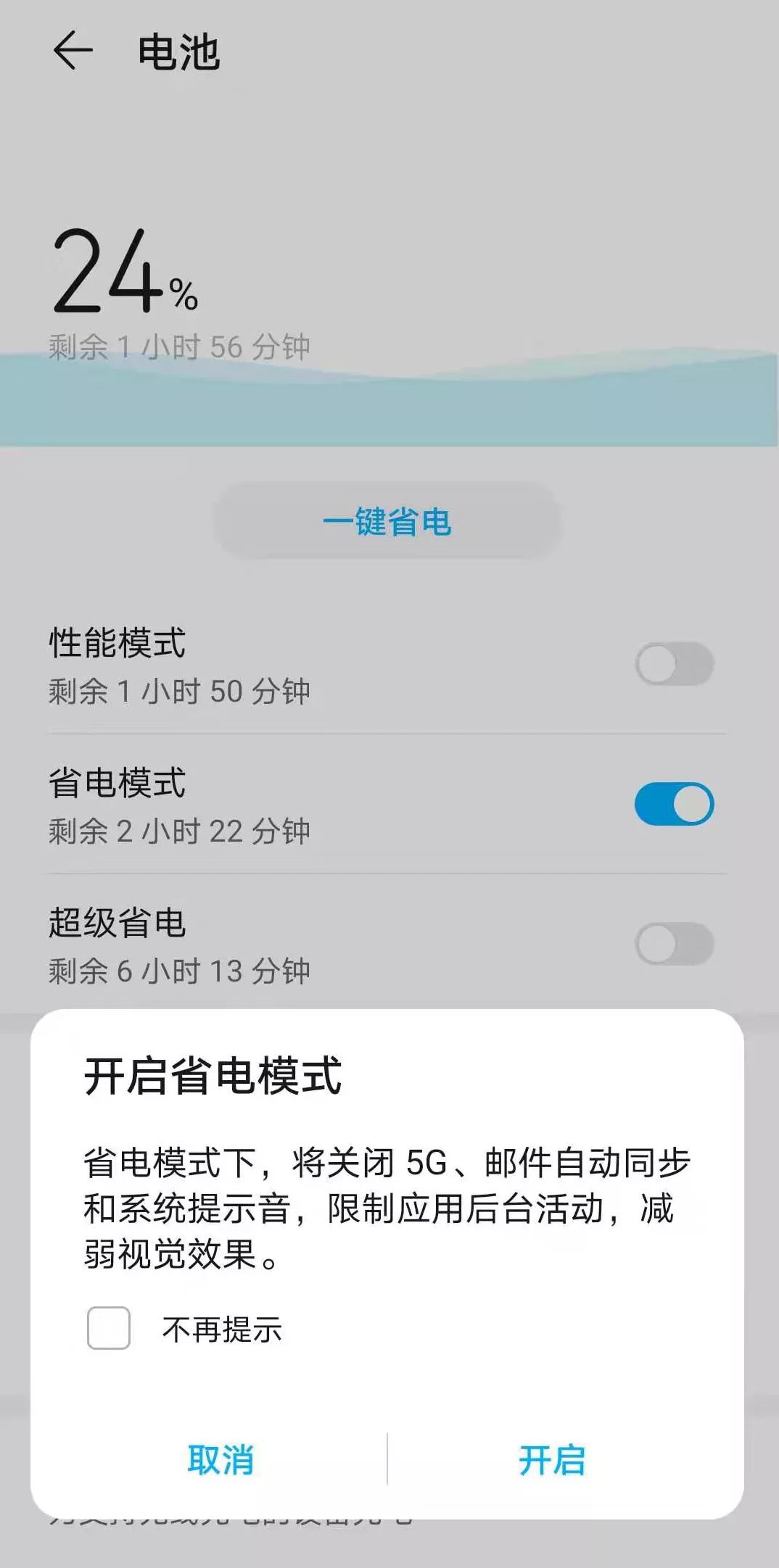Screen dimensions: 779x1568
Task: Check the 不再提示 checkbox
Action: tap(108, 1327)
